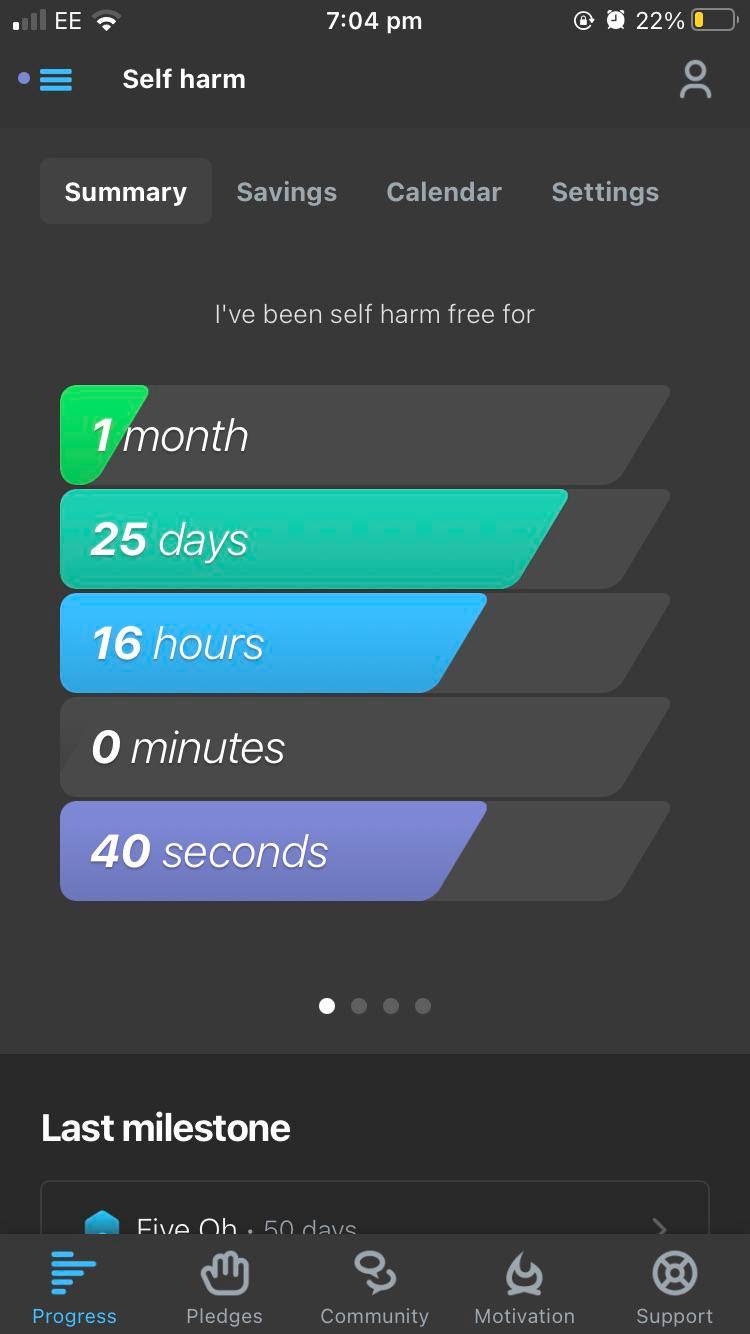Go to the Settings tab
750x1334 pixels.
[605, 192]
